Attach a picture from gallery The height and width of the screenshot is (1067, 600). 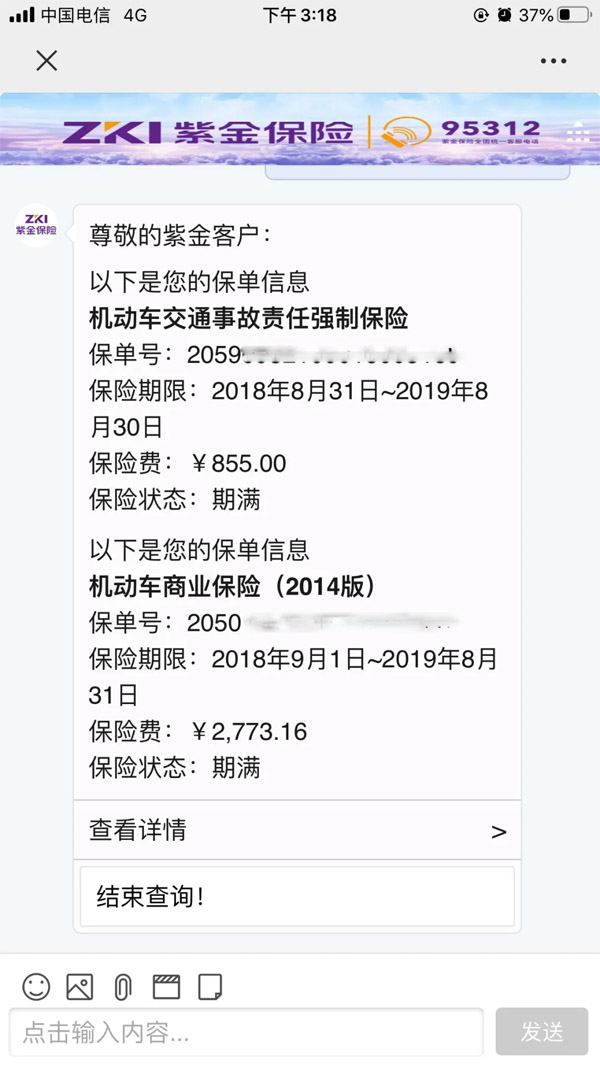[80, 987]
